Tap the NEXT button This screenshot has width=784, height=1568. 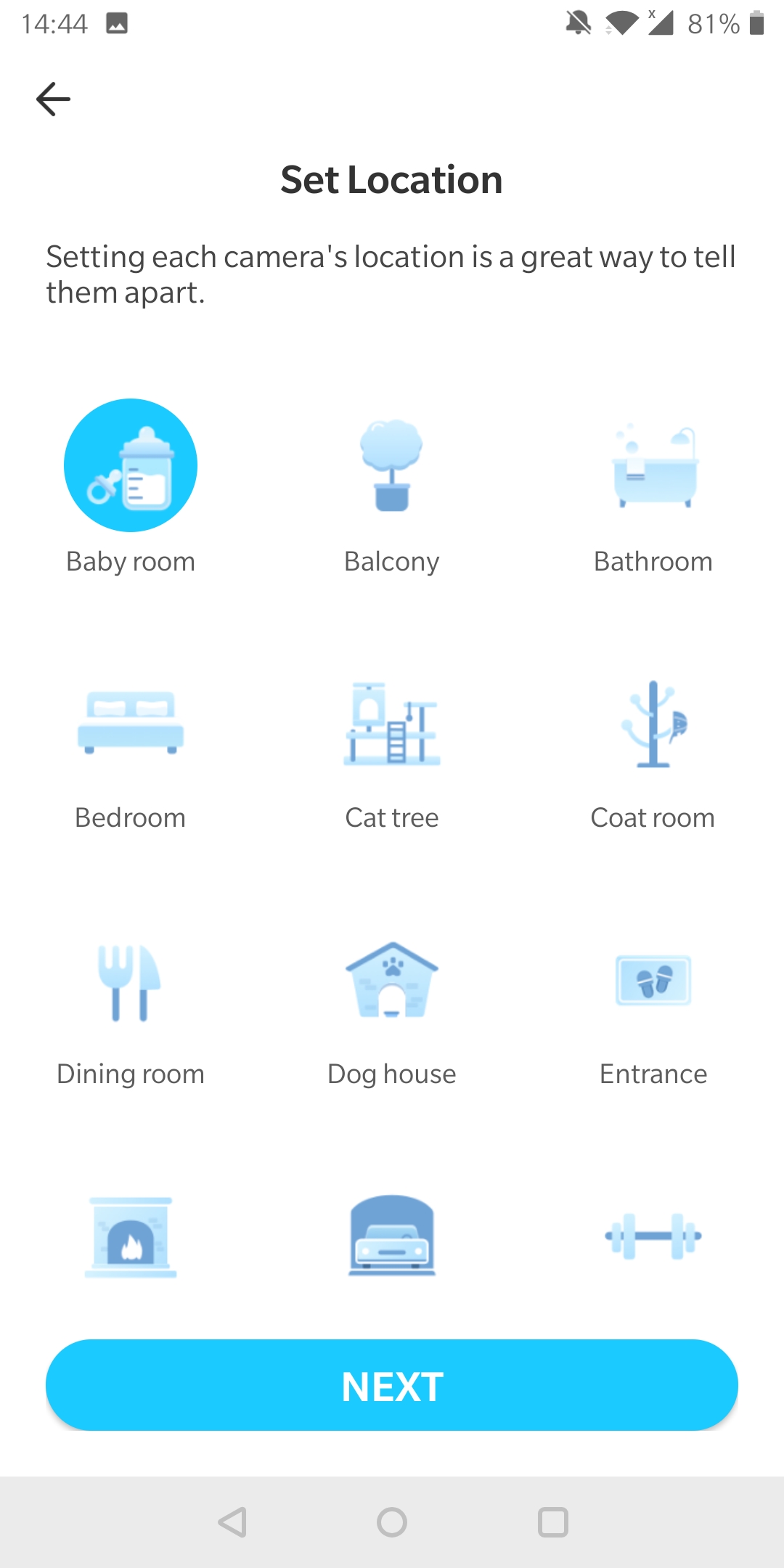coord(392,1385)
